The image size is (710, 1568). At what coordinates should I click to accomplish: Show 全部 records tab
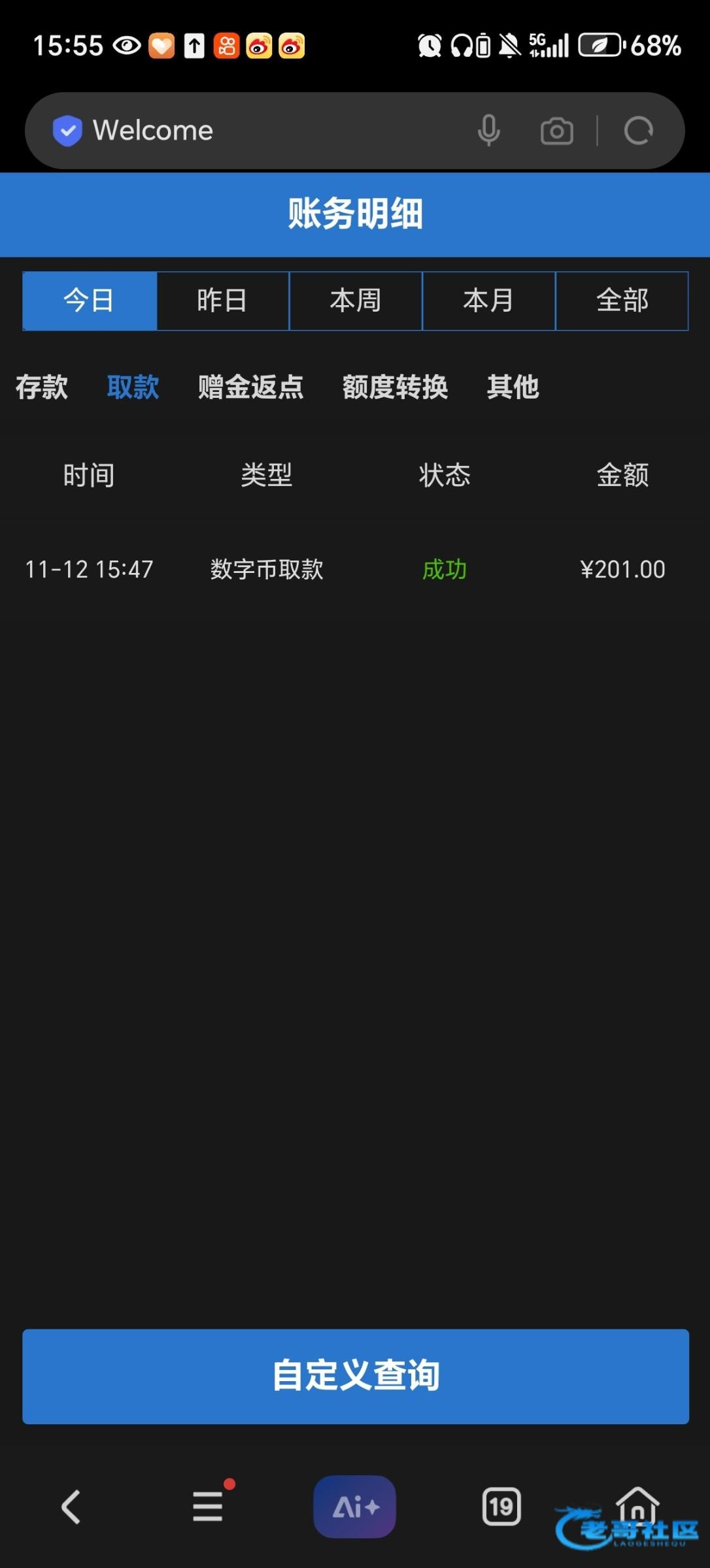pyautogui.click(x=622, y=301)
